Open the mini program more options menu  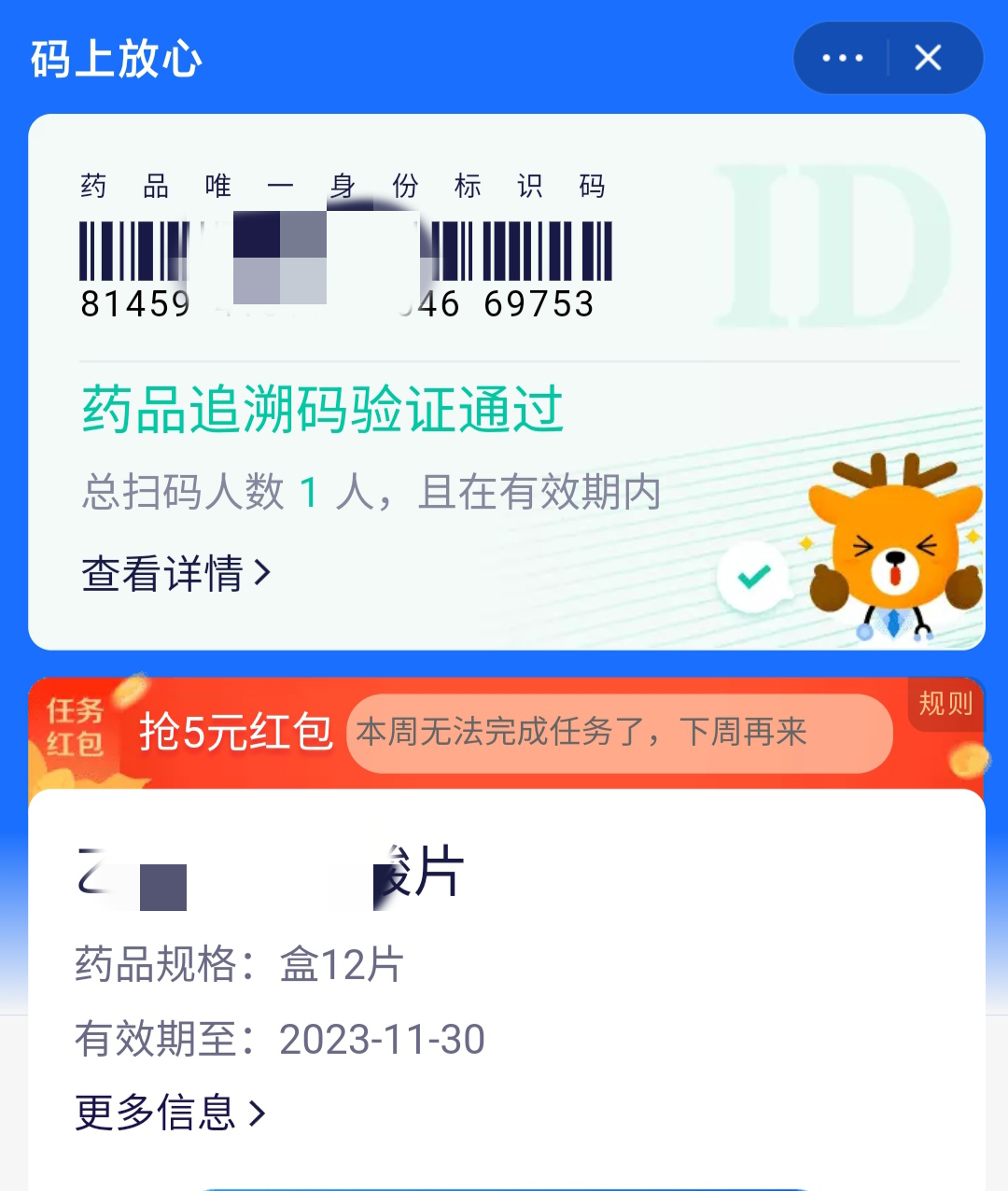point(842,58)
